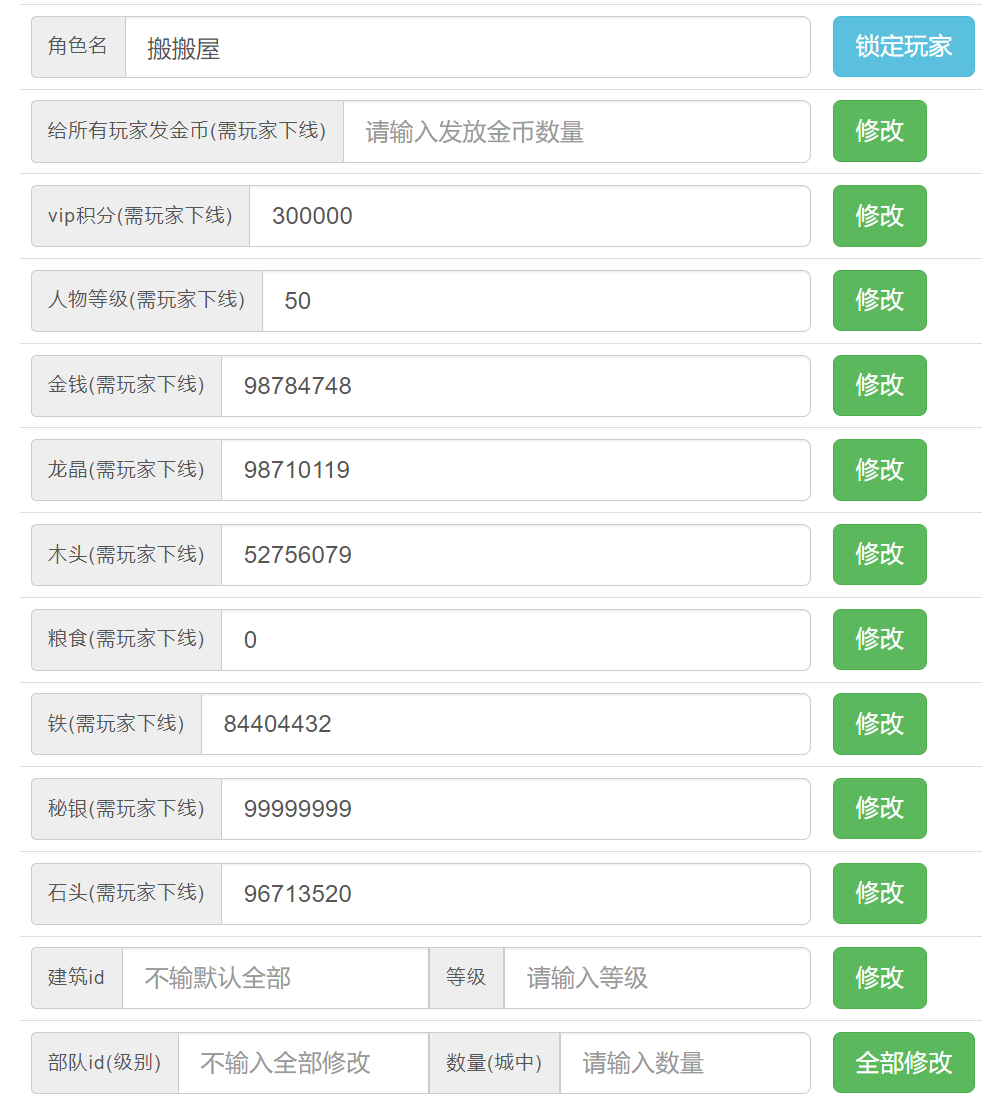Tap the 锁定玩家 button
The image size is (982, 1112).
coord(903,47)
